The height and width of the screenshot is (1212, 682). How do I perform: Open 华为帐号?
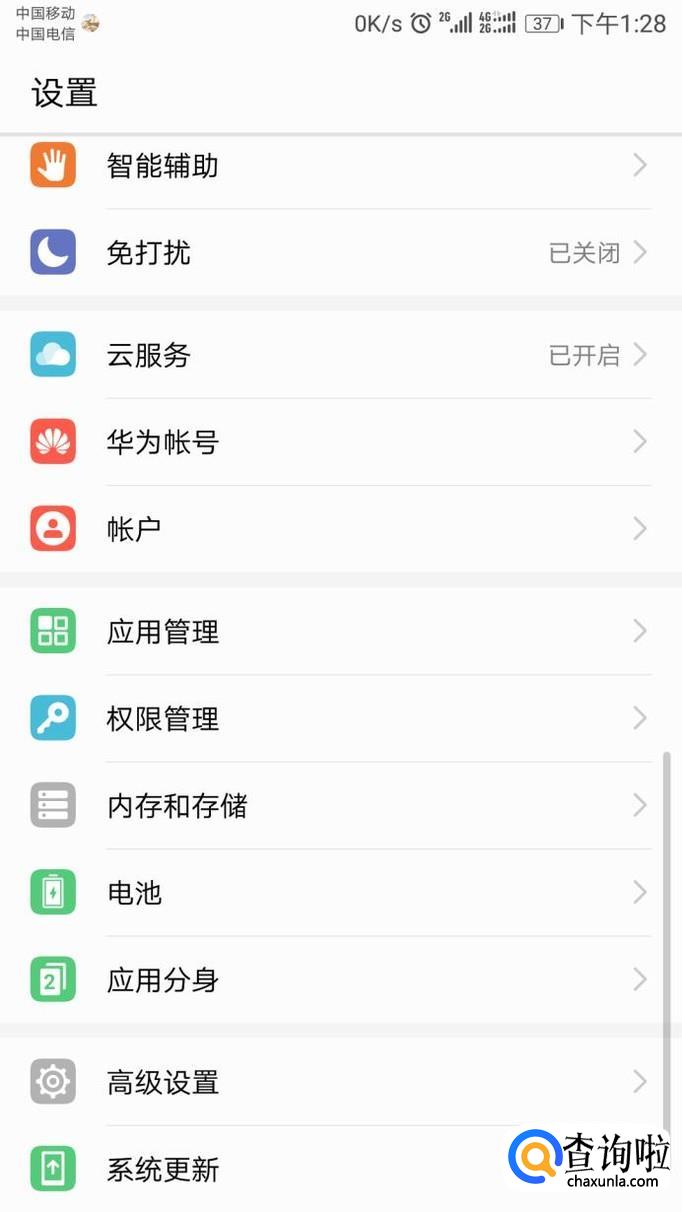(340, 442)
